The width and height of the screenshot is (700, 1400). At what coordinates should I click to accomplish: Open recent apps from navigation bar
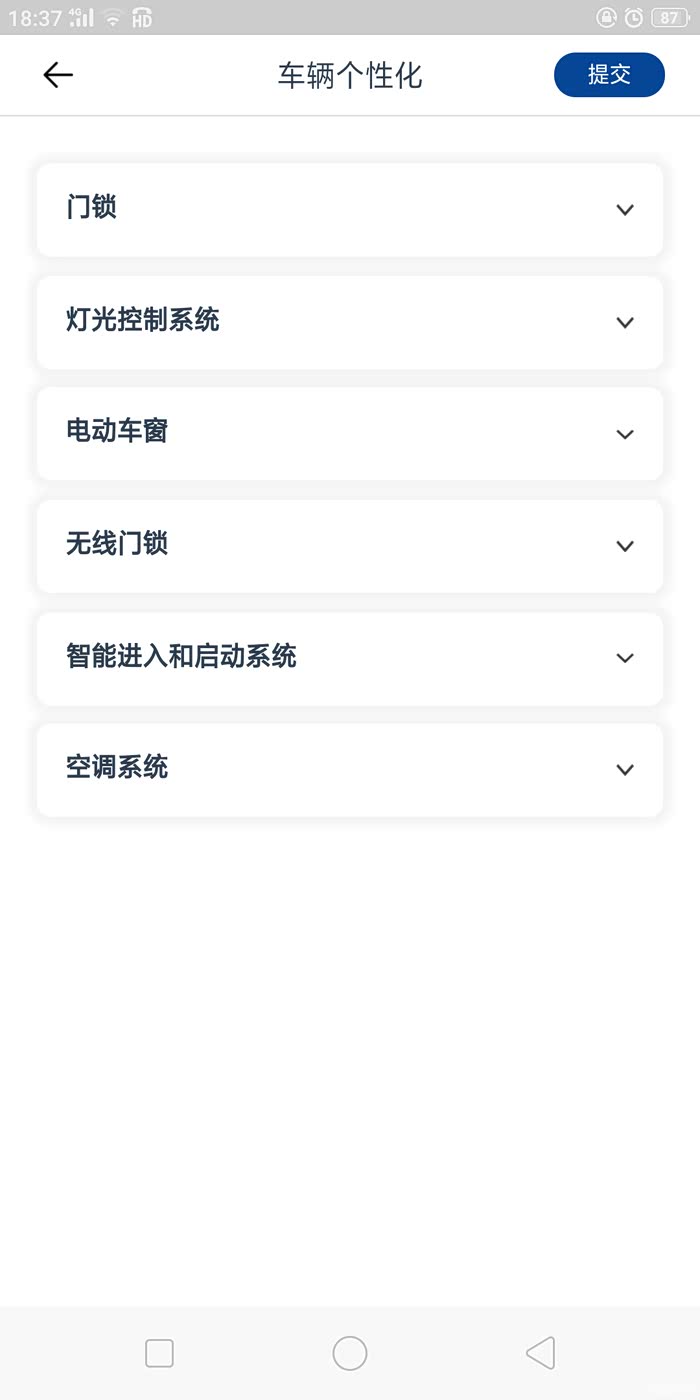pyautogui.click(x=160, y=1353)
